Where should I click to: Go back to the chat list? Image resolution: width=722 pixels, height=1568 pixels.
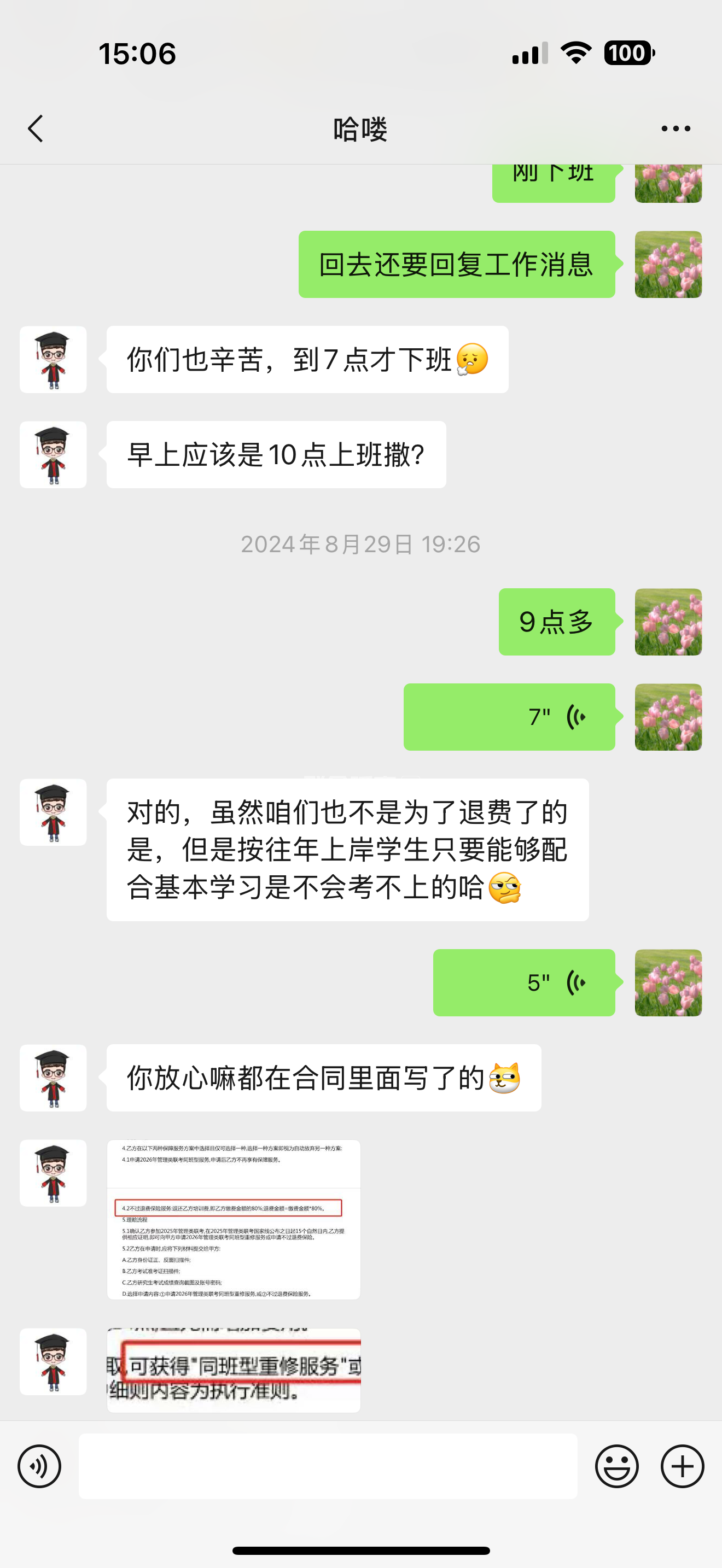coord(36,128)
